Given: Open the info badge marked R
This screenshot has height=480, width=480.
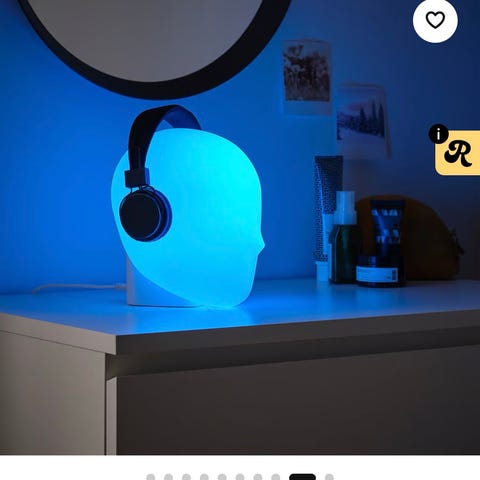Looking at the screenshot, I should coord(457,152).
